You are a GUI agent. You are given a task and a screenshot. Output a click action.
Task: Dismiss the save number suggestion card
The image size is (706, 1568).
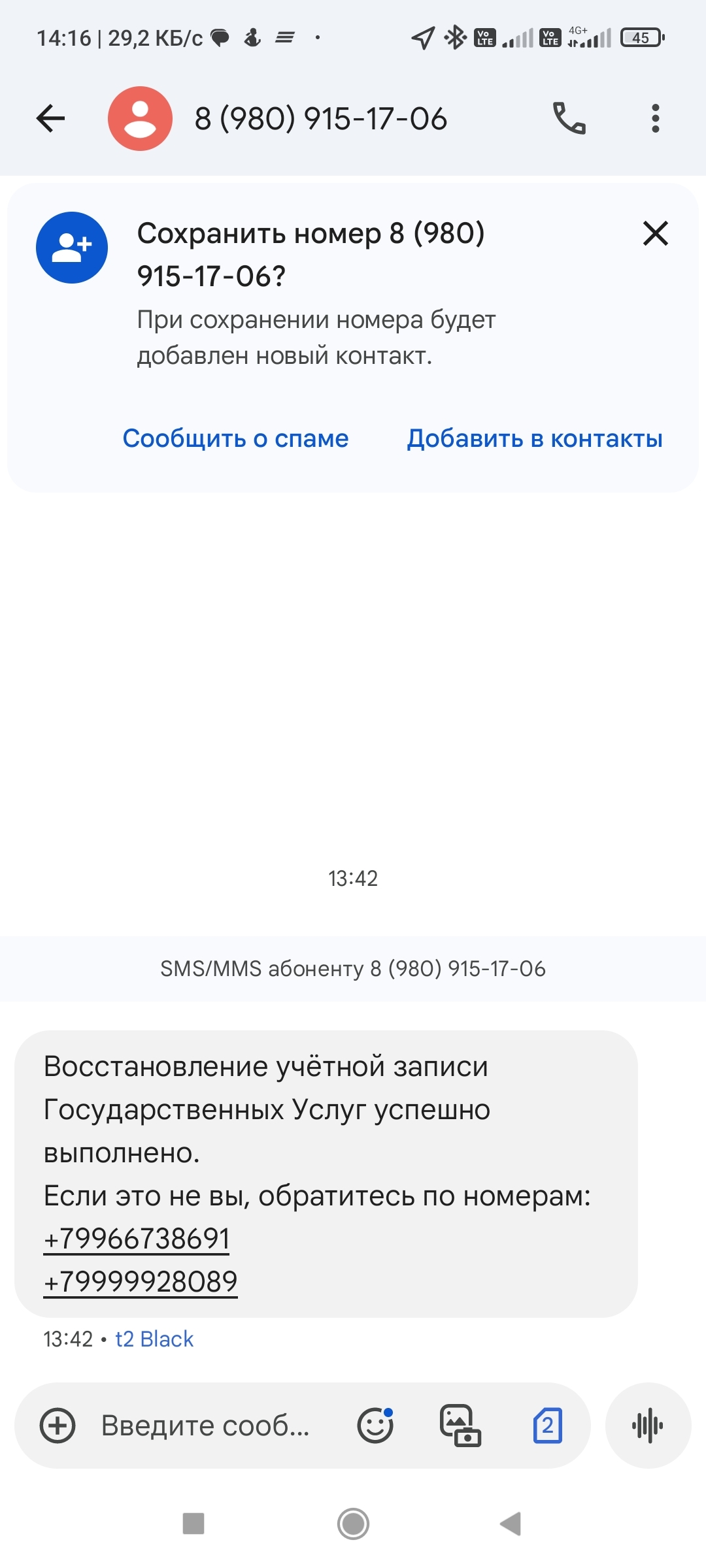pyautogui.click(x=655, y=233)
